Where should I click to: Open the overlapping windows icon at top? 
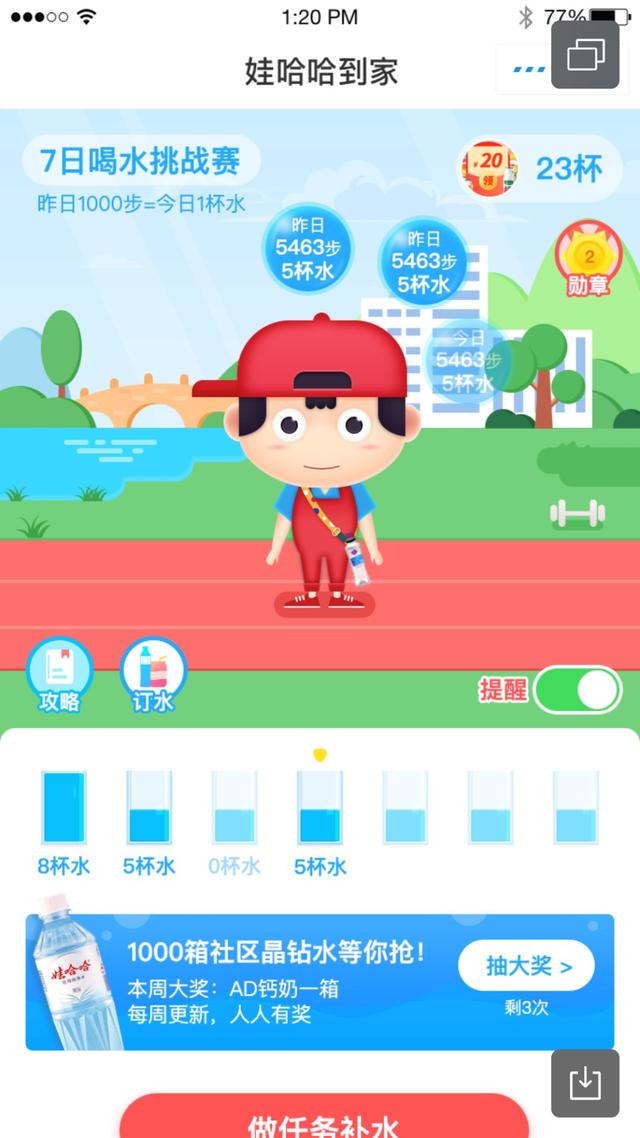(x=585, y=54)
